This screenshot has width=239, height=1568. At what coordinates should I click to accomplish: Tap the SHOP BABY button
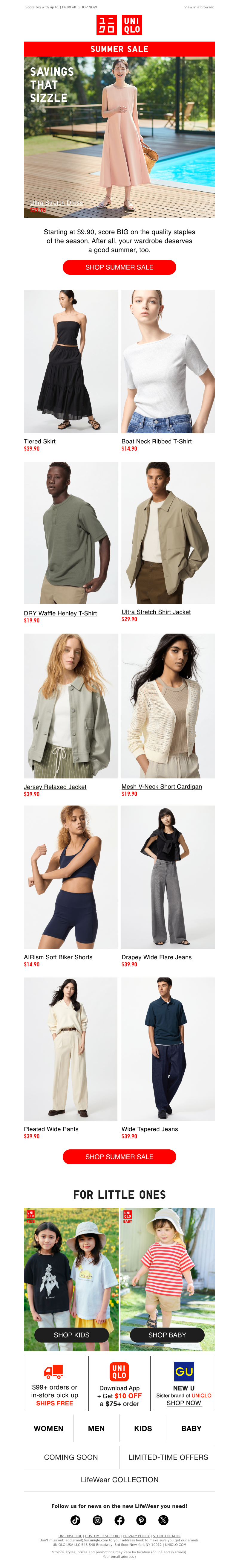(x=167, y=1334)
